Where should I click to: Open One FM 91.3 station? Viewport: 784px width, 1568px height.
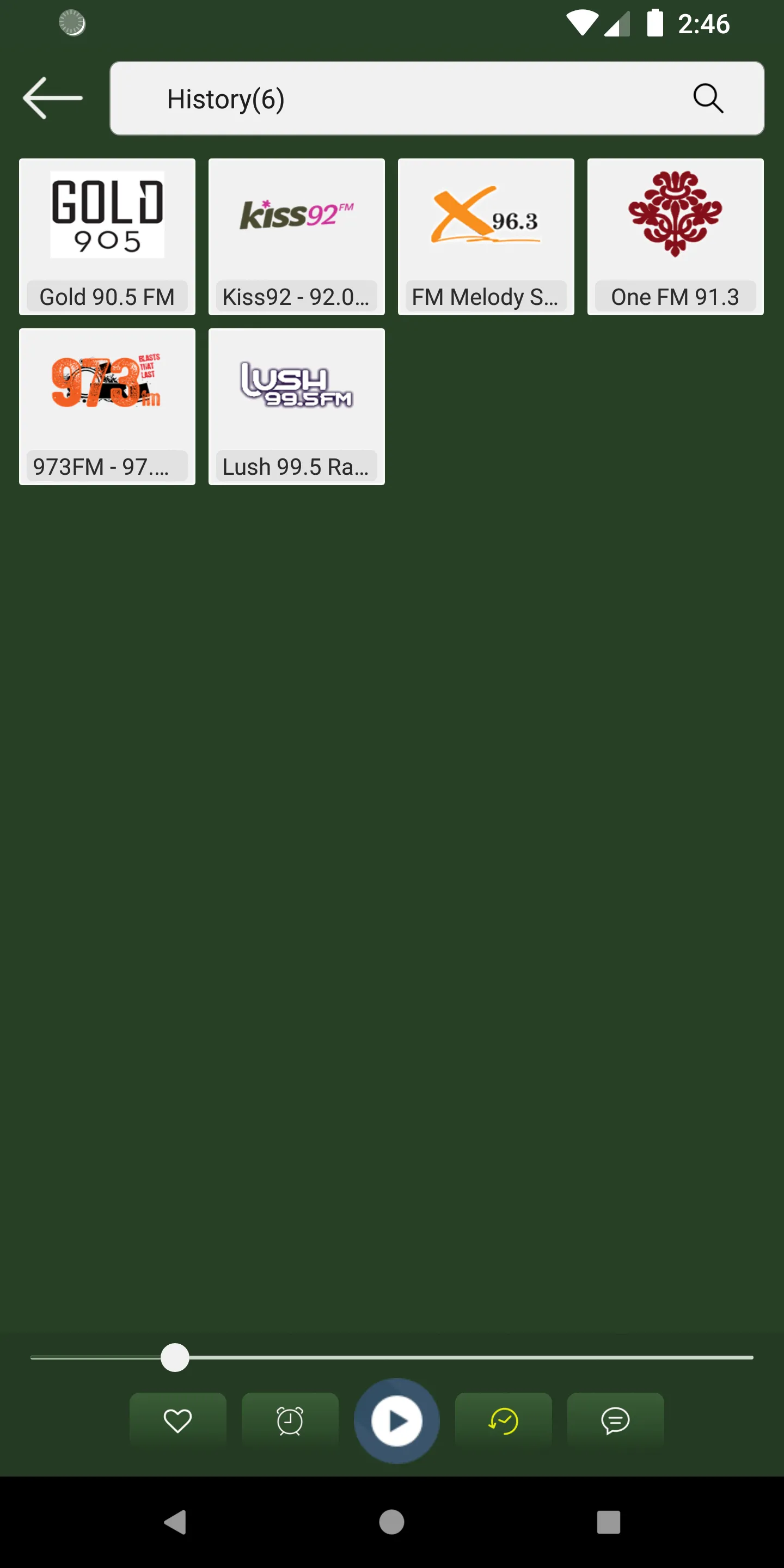pyautogui.click(x=675, y=237)
